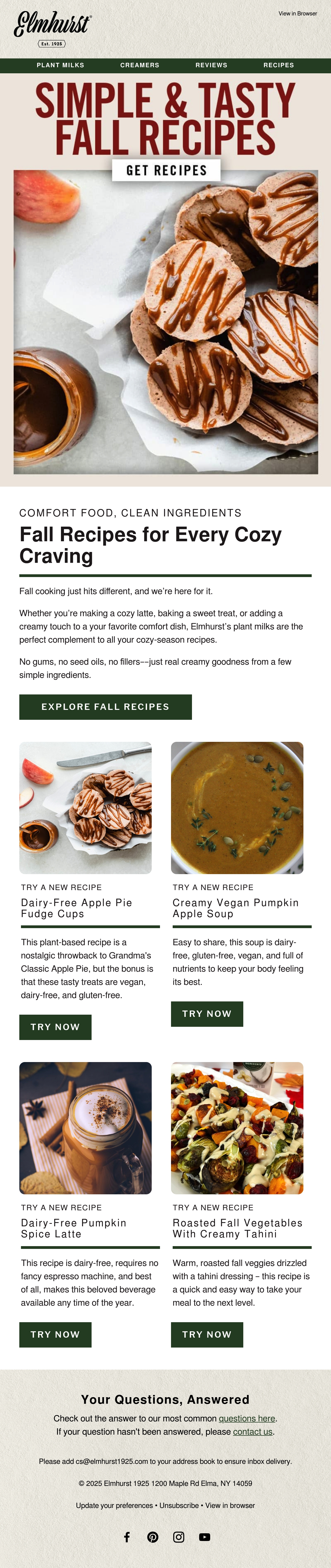Open the Pumpkin Spice Latte photo
This screenshot has width=331, height=1568.
(85, 1128)
